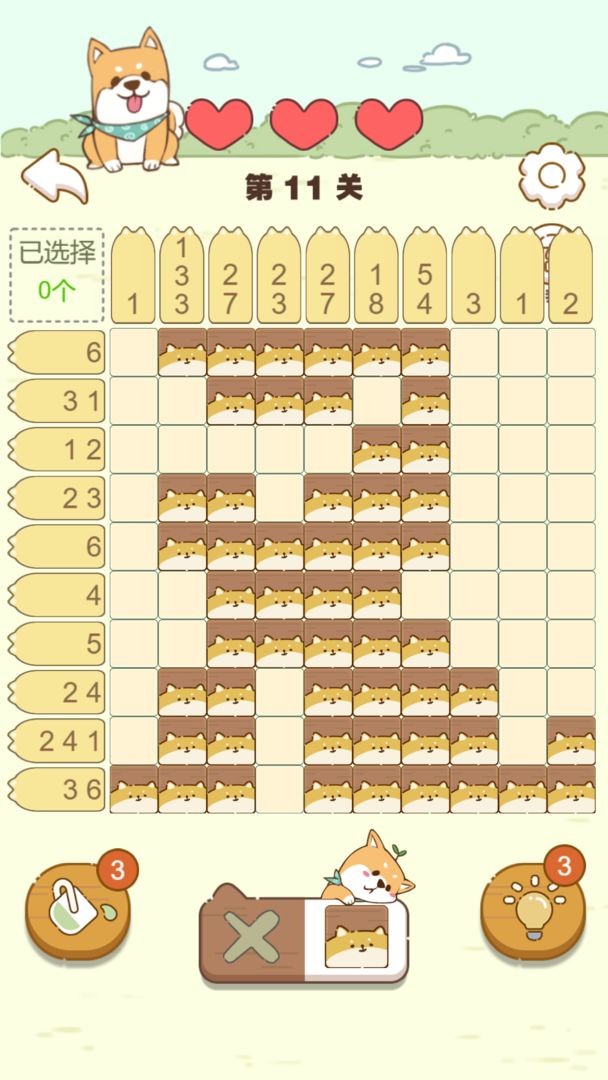Tap the empty cell in row 6, column 1
608x1080 pixels.
pyautogui.click(x=133, y=352)
